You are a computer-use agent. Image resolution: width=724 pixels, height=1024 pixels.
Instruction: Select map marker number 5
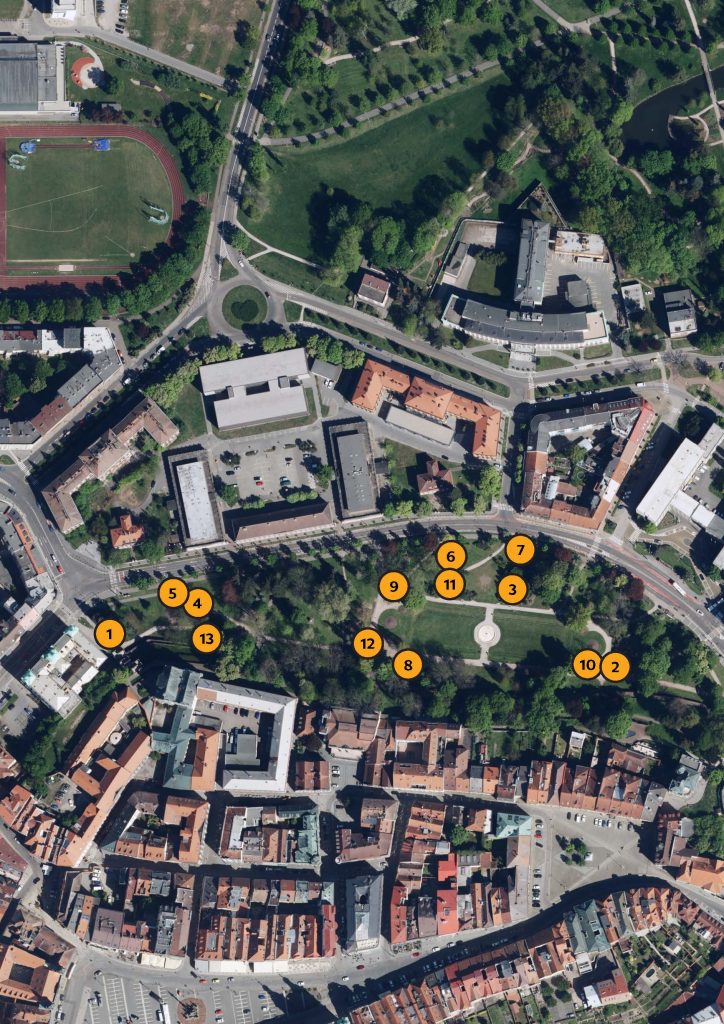(173, 593)
